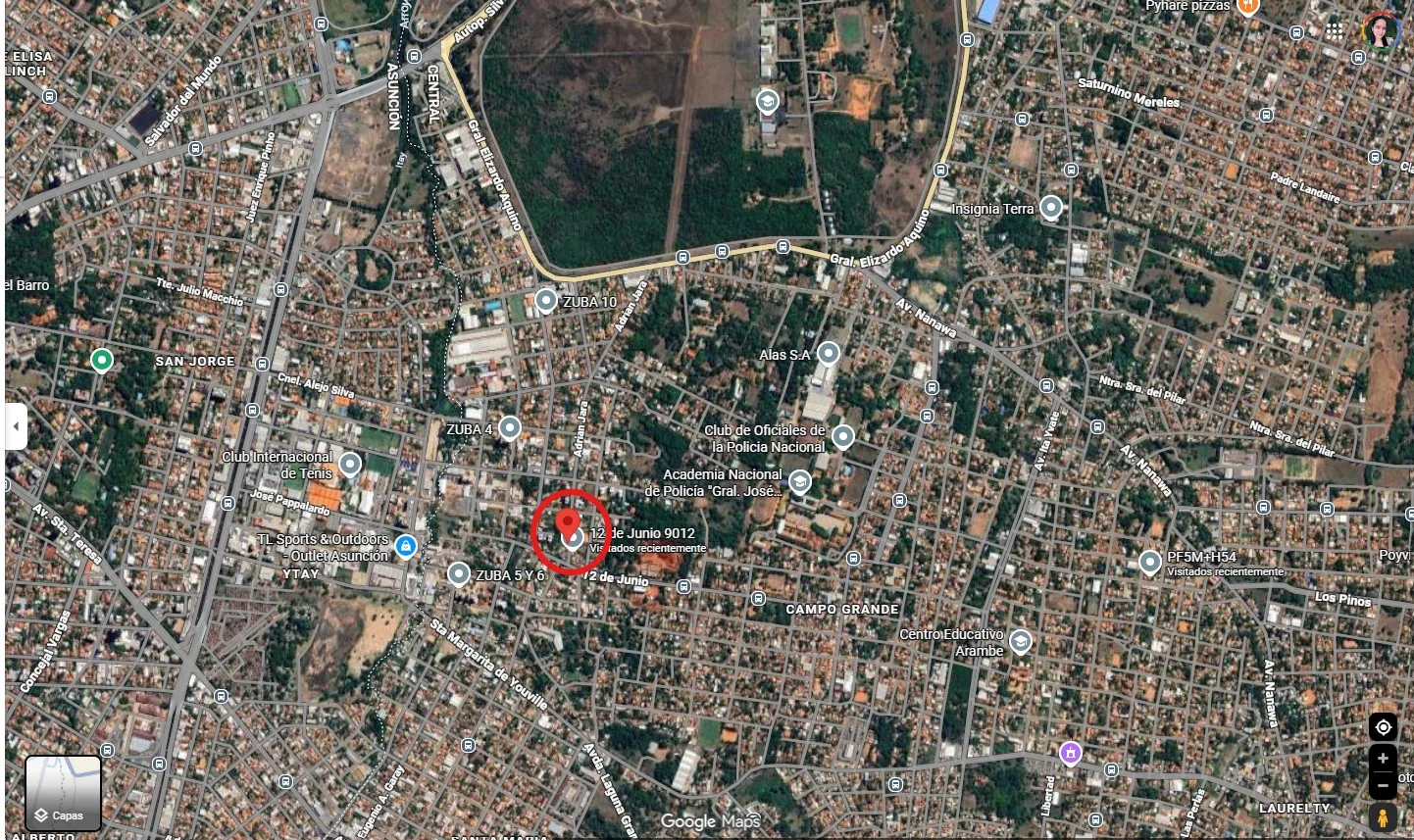Open the Centro Educativo Arambe marker
The image size is (1414, 840).
(x=1021, y=642)
